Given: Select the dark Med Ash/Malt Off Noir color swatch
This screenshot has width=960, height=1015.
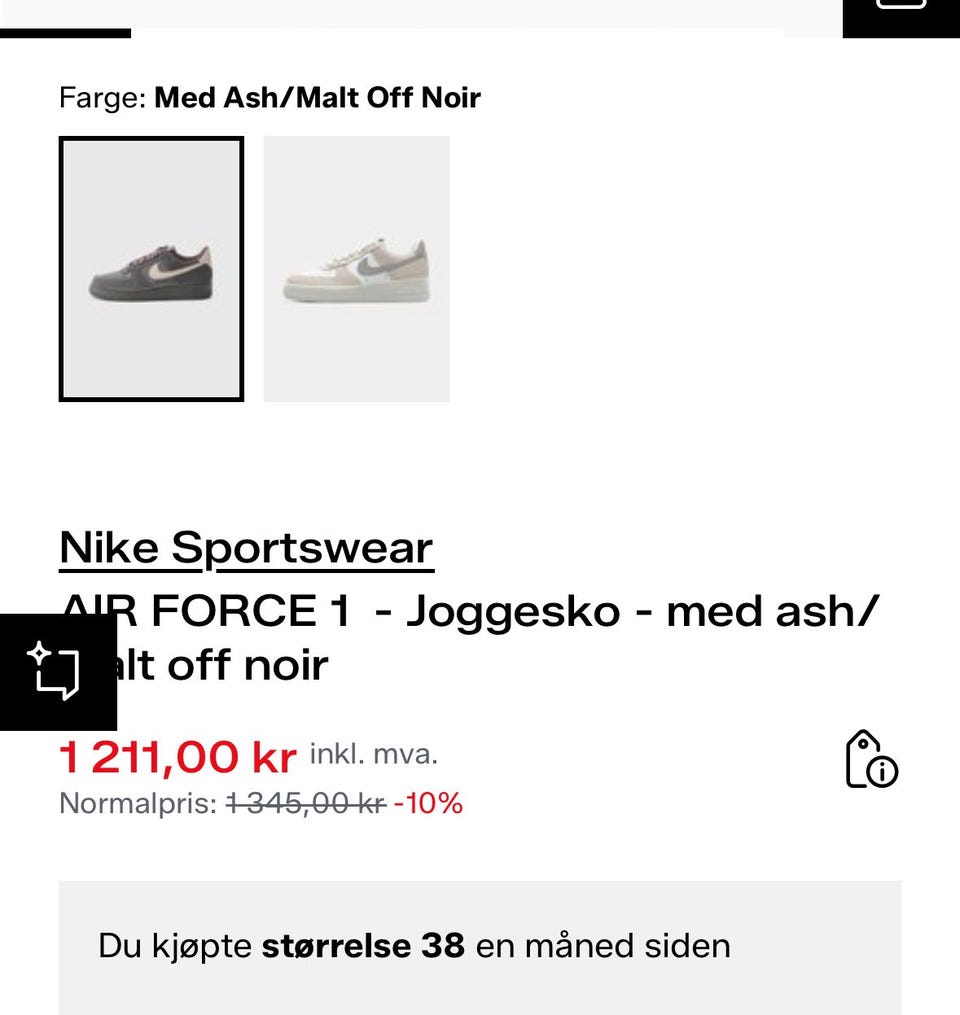Looking at the screenshot, I should click(151, 269).
